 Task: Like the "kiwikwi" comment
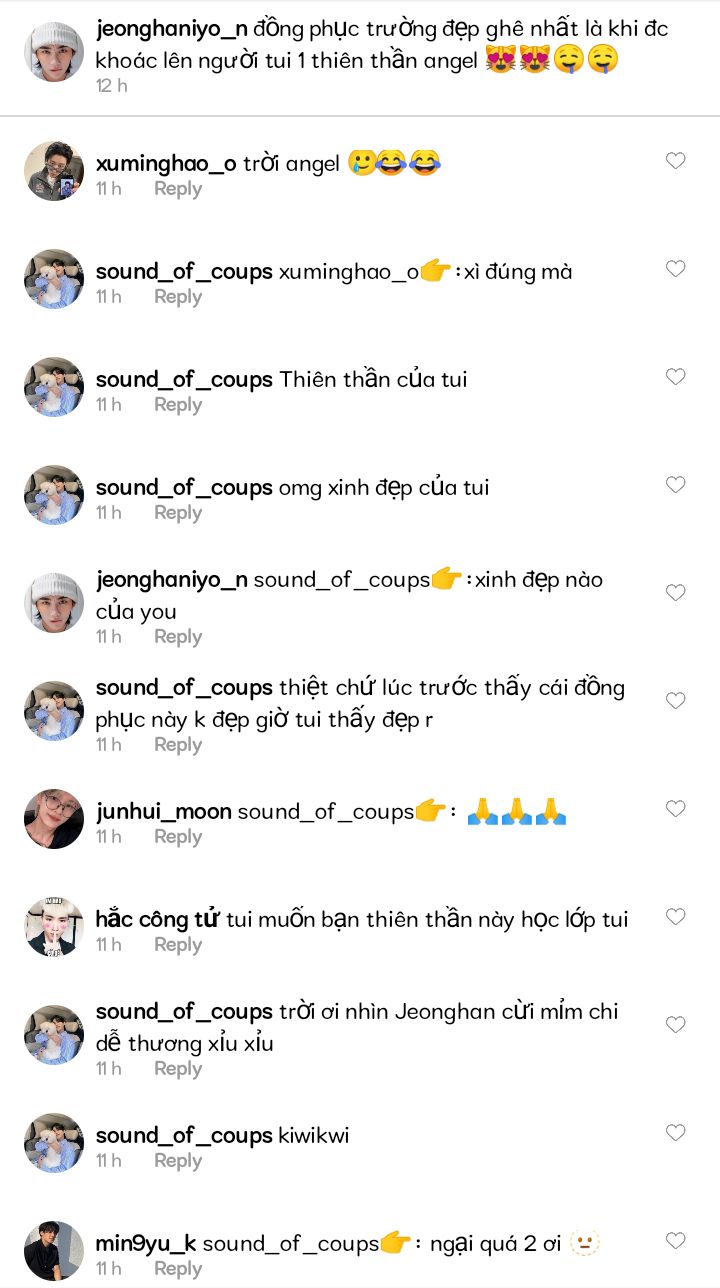(676, 1133)
